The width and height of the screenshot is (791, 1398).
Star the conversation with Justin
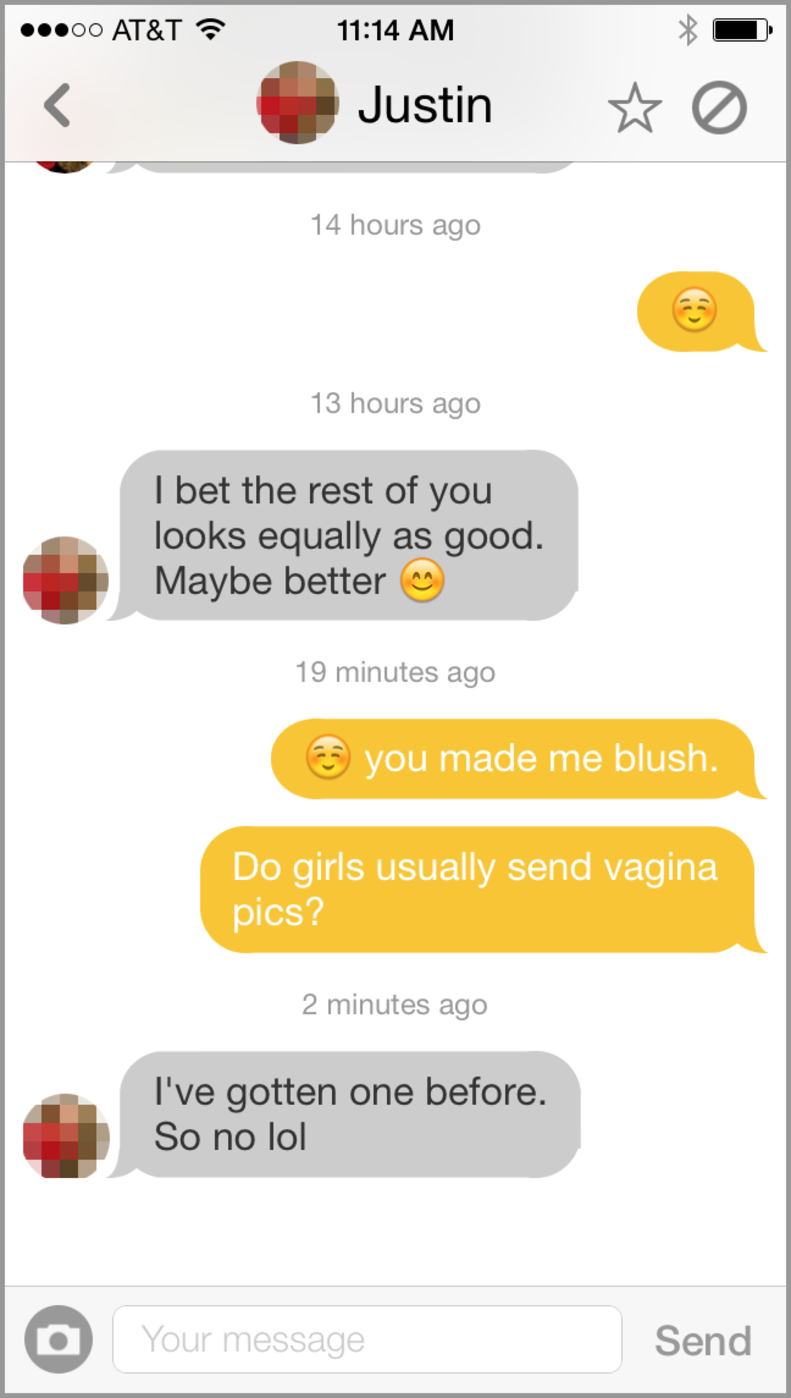click(635, 108)
